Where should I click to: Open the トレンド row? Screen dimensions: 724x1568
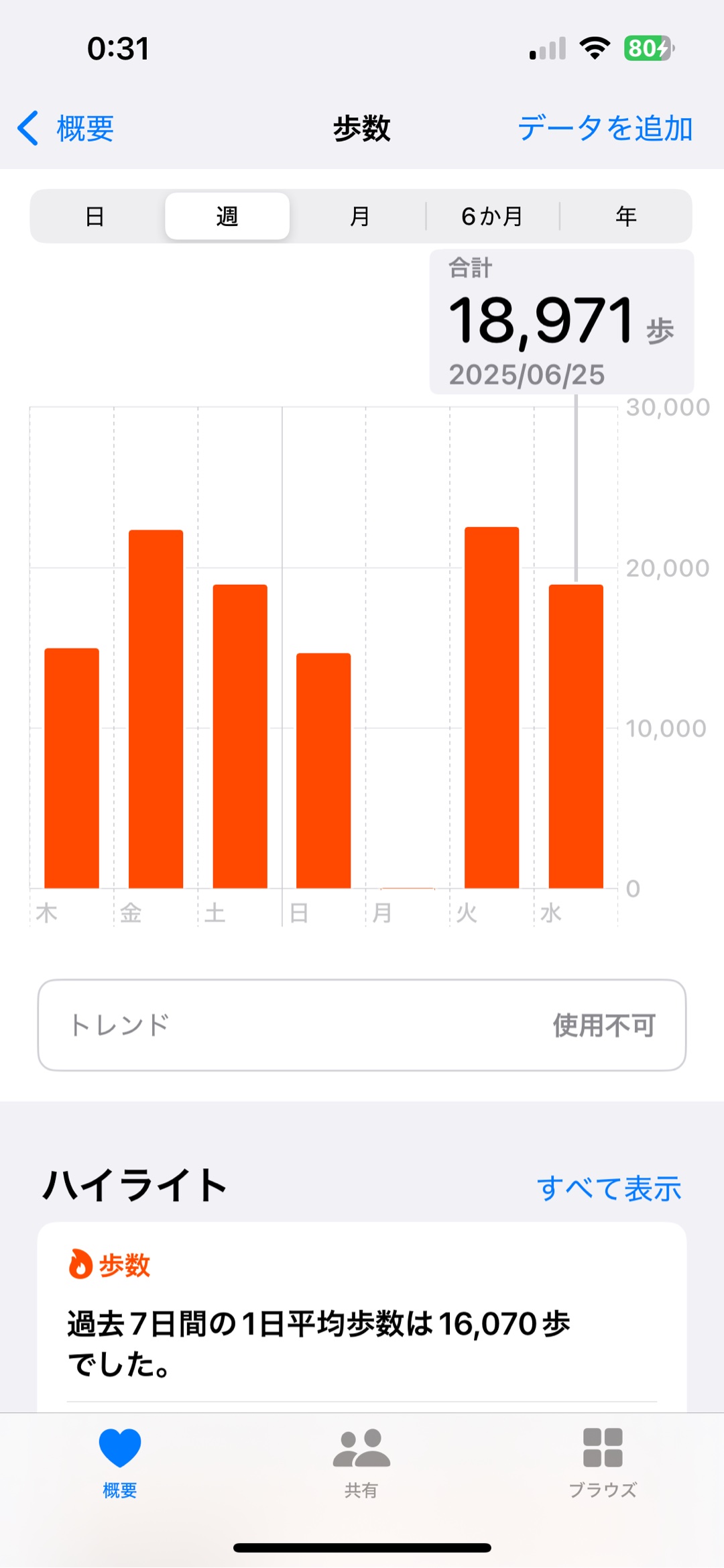pyautogui.click(x=362, y=1025)
